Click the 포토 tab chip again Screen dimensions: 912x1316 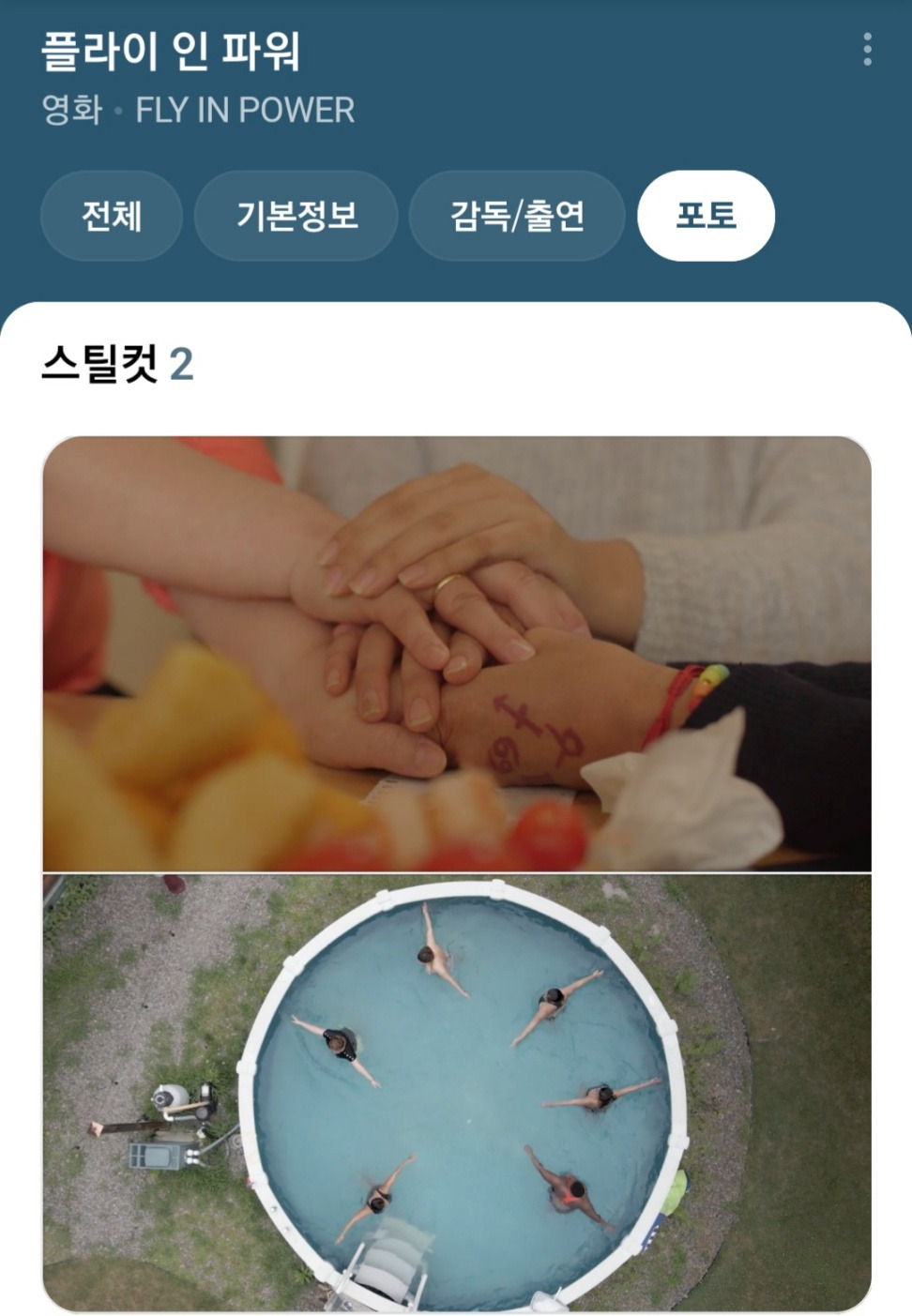[x=707, y=215]
